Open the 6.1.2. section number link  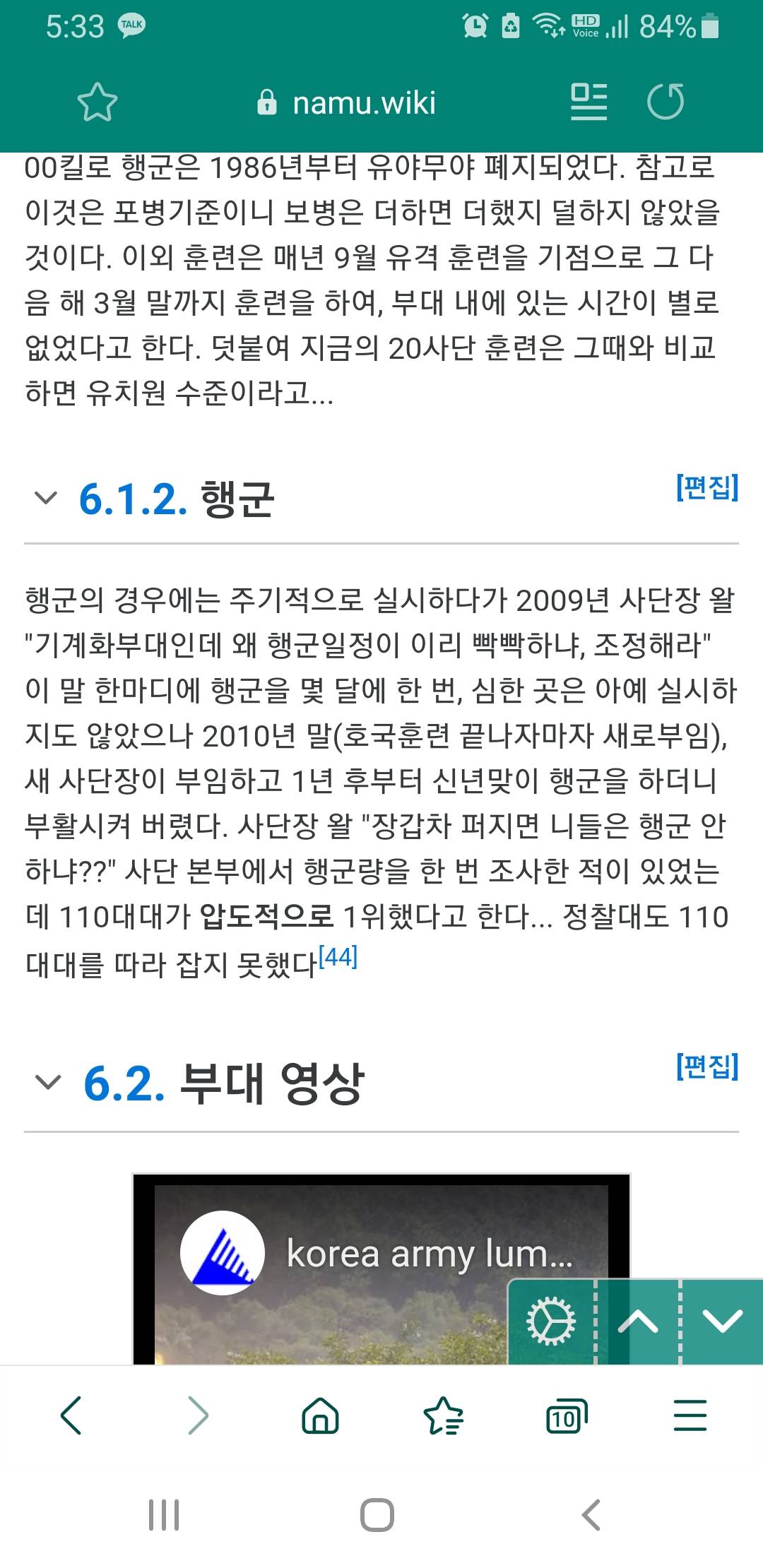134,499
